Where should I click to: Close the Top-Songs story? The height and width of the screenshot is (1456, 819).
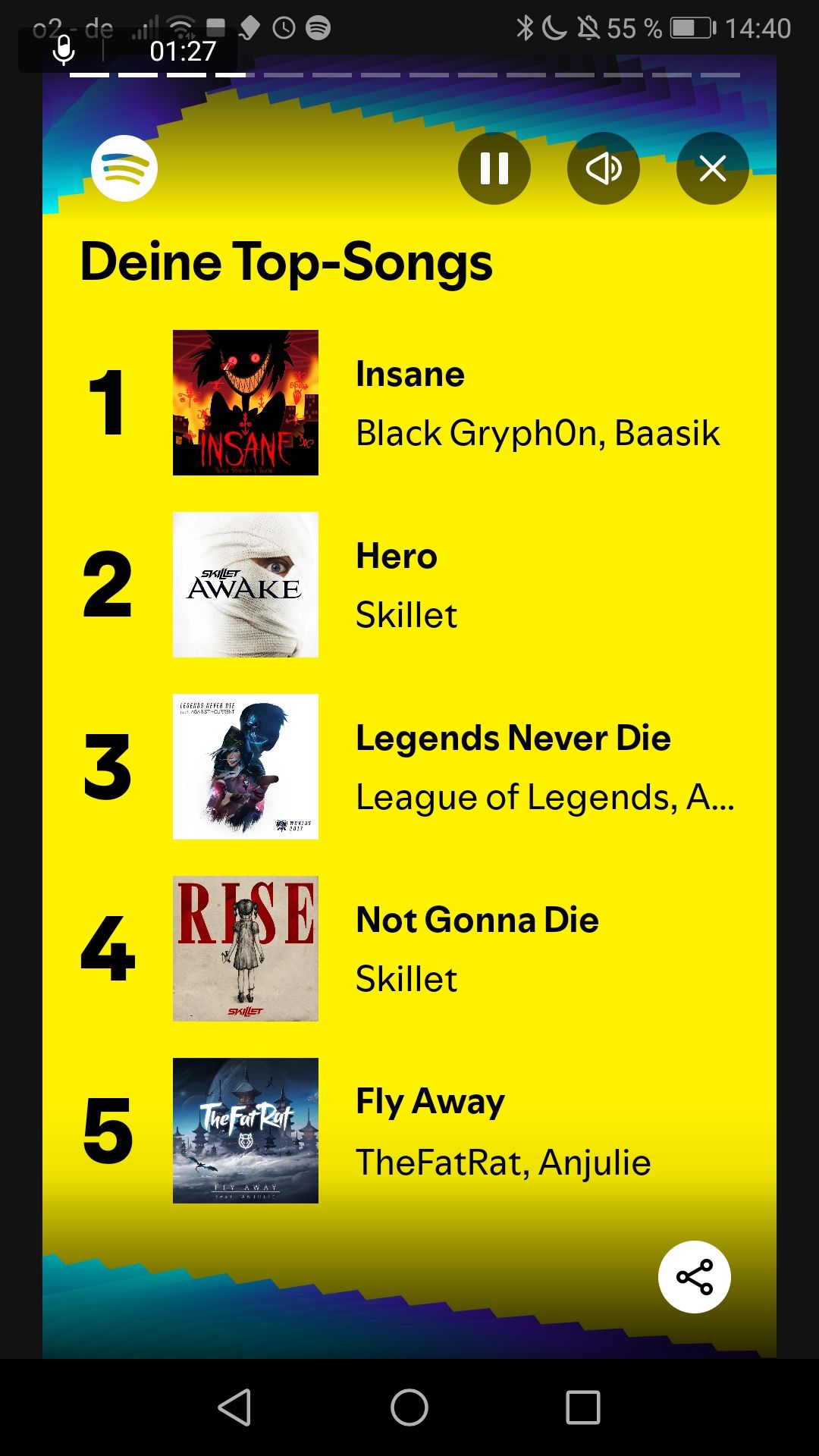(712, 168)
